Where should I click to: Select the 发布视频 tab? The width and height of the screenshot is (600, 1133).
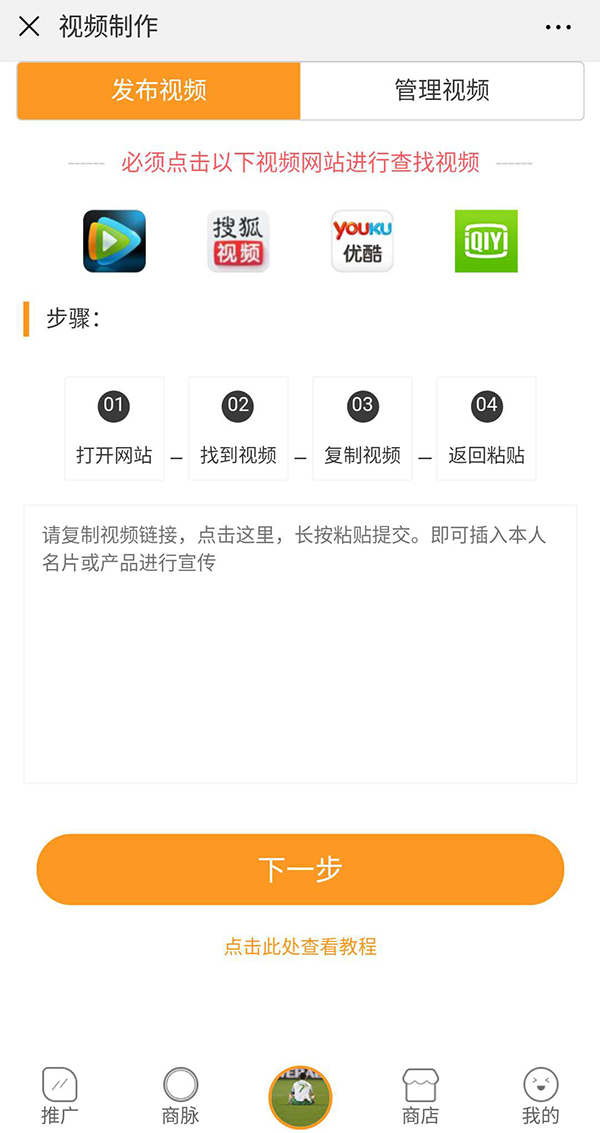159,91
